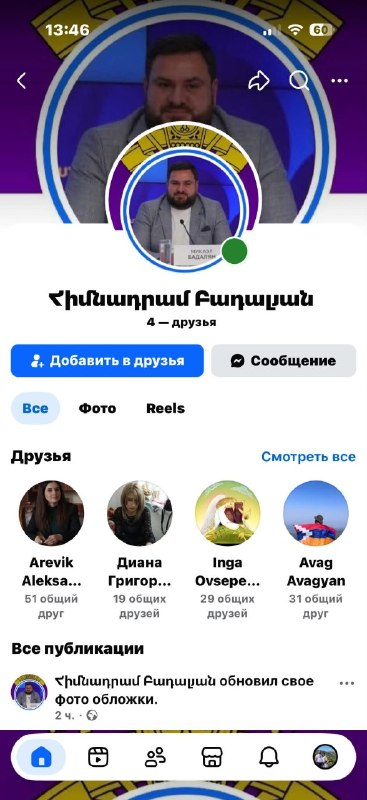Switch to the Фото tab
Viewport: 367px width, 800px height.
97,408
